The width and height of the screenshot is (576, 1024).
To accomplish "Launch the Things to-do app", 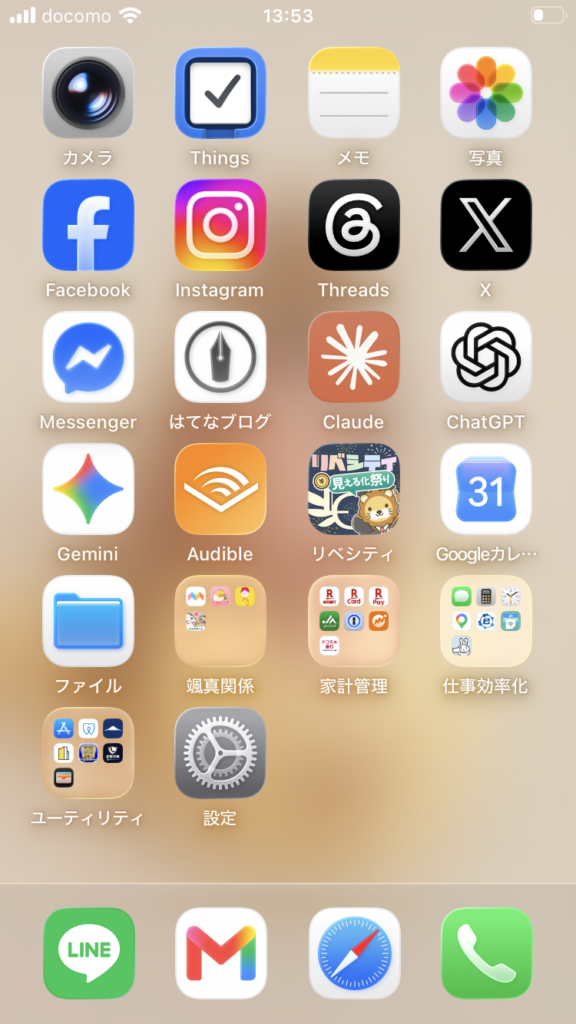I will (x=220, y=93).
